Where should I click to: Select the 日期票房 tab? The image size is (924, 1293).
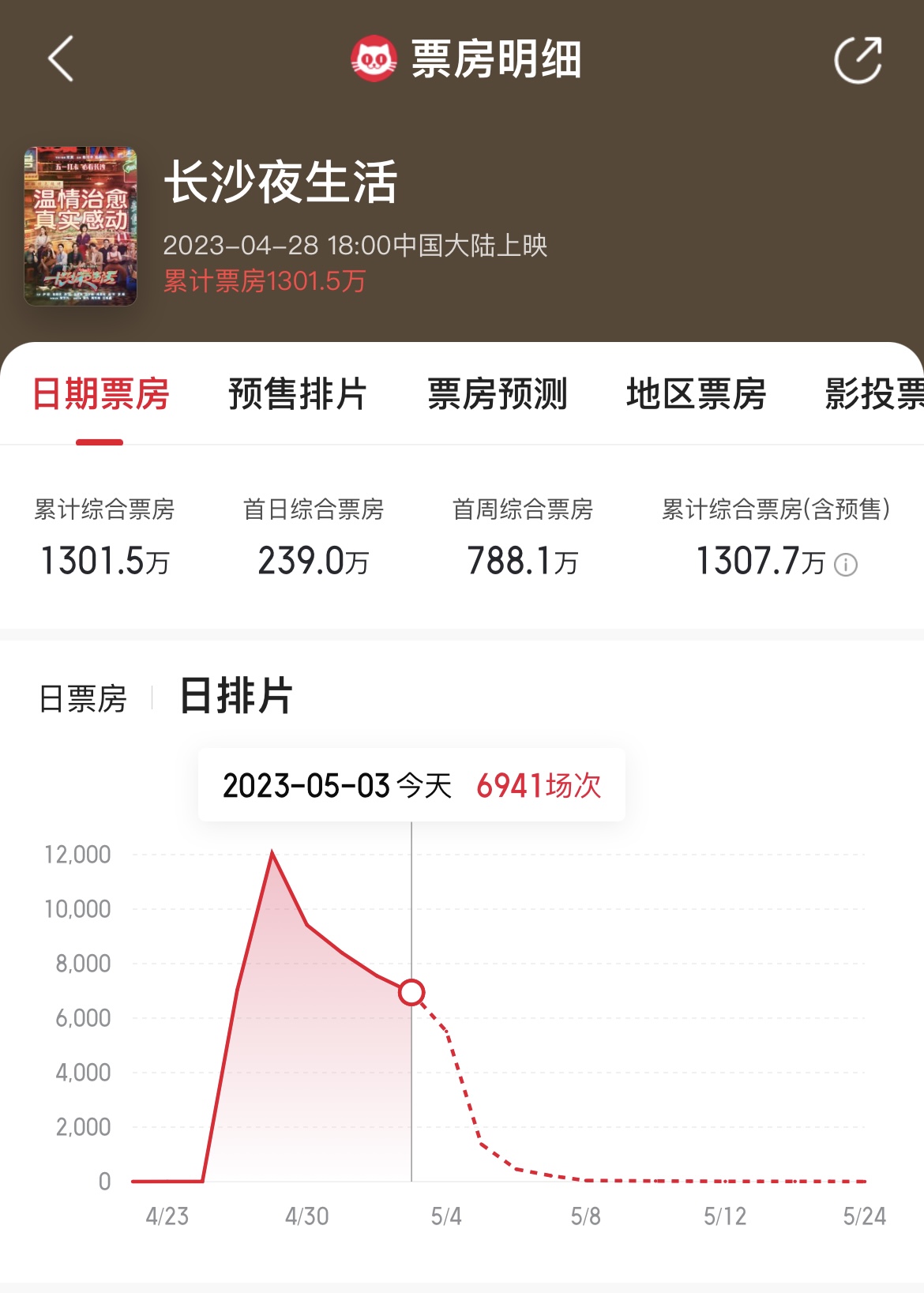click(100, 394)
